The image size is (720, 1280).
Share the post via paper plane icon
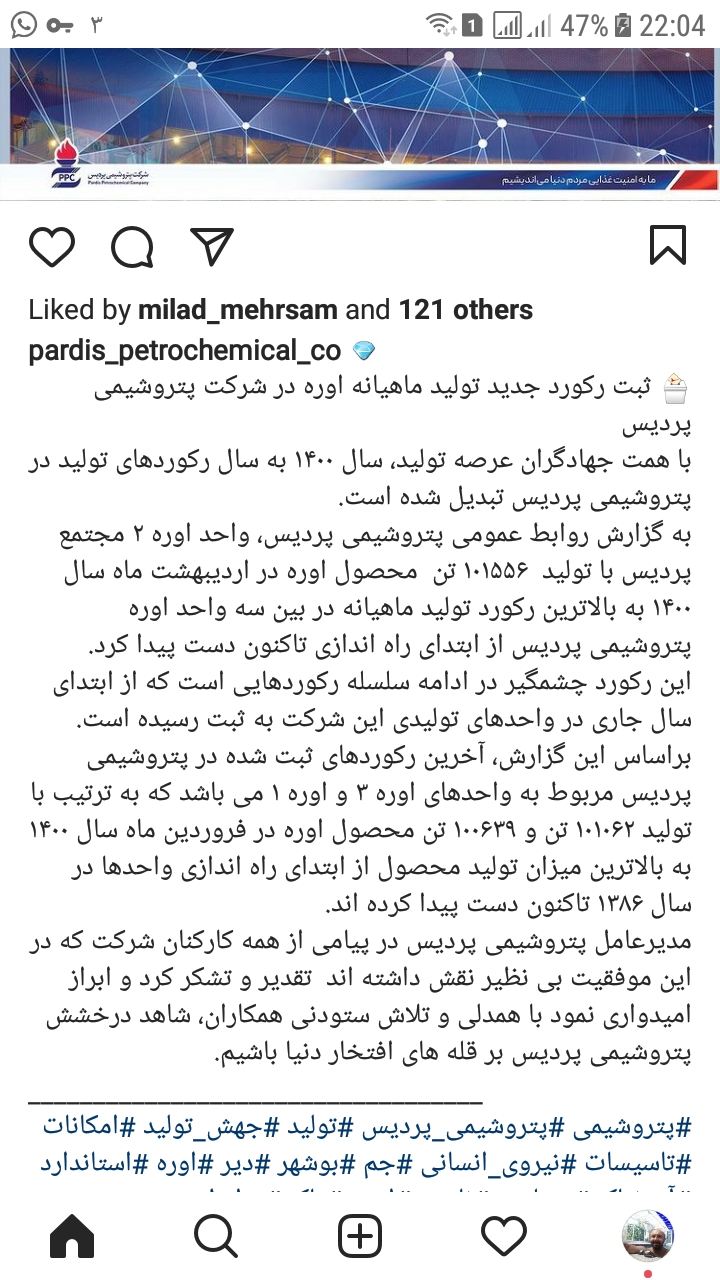point(211,246)
